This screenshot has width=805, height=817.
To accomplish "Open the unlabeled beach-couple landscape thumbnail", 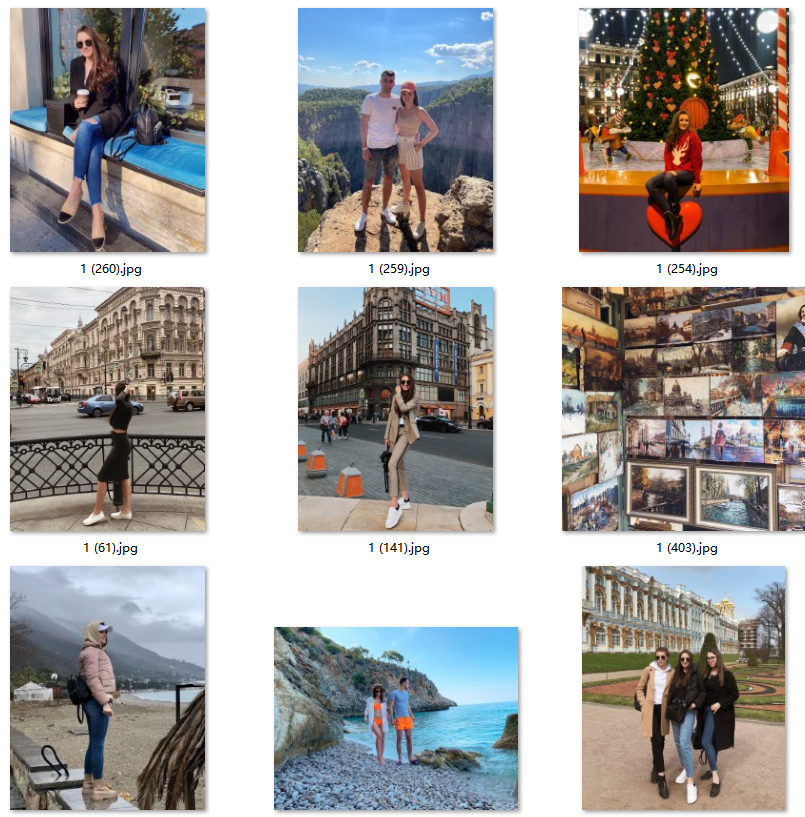I will click(396, 718).
